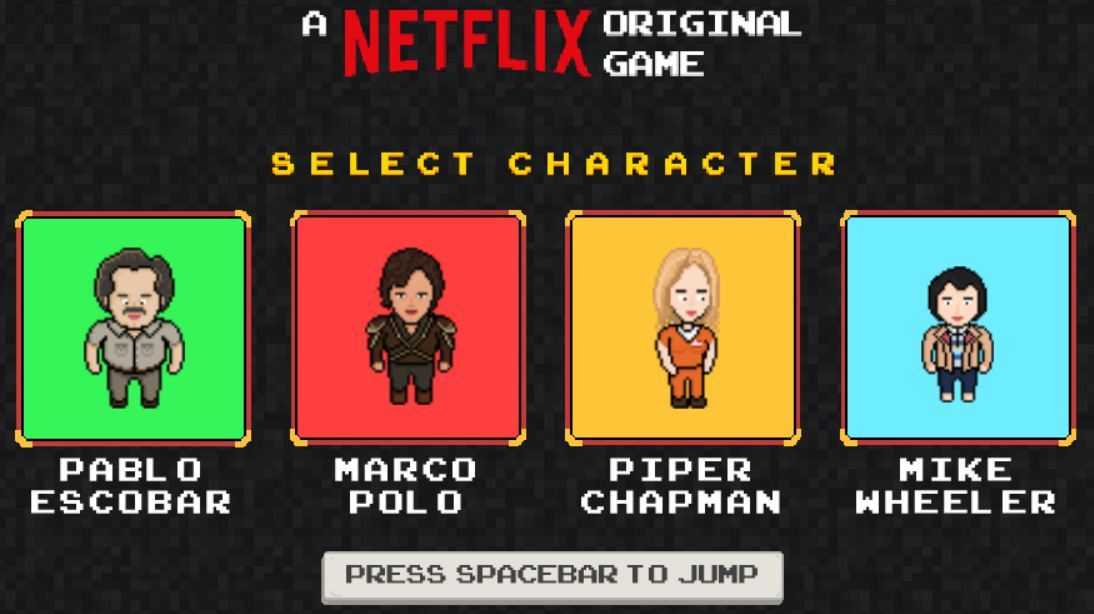The height and width of the screenshot is (614, 1094).
Task: Tap the Press Spacebar to Jump button
Action: tap(551, 575)
